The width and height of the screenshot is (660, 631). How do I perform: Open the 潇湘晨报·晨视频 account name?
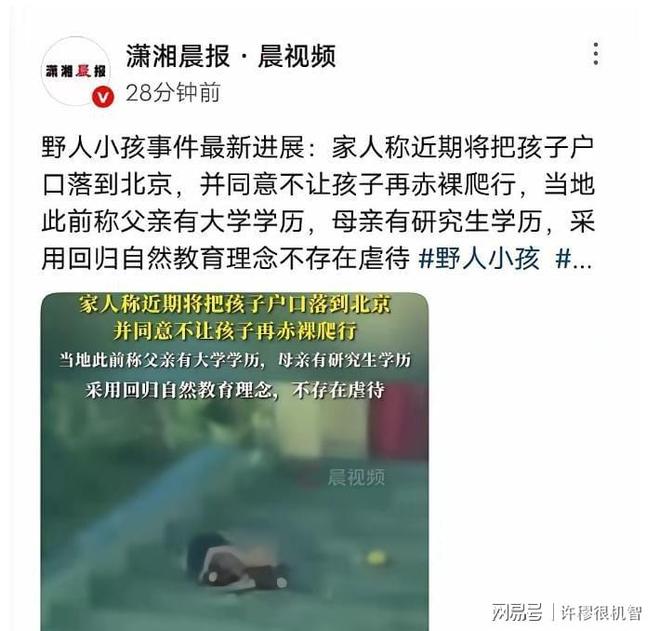coord(230,56)
